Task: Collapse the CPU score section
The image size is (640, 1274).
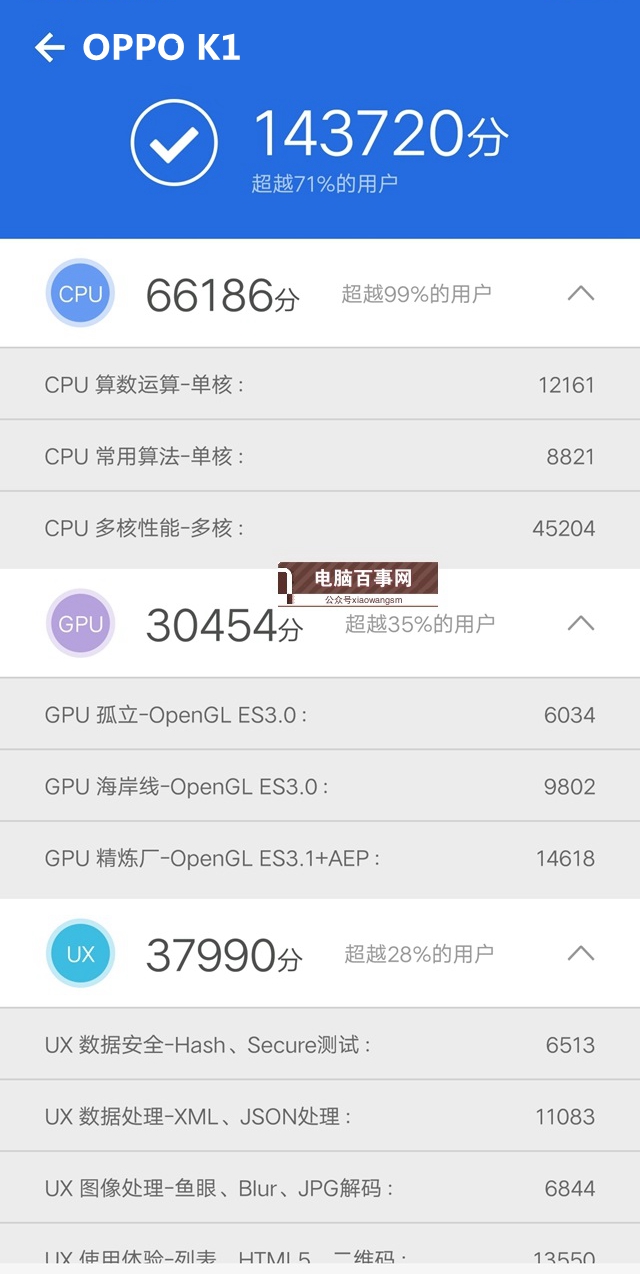Action: pyautogui.click(x=581, y=293)
